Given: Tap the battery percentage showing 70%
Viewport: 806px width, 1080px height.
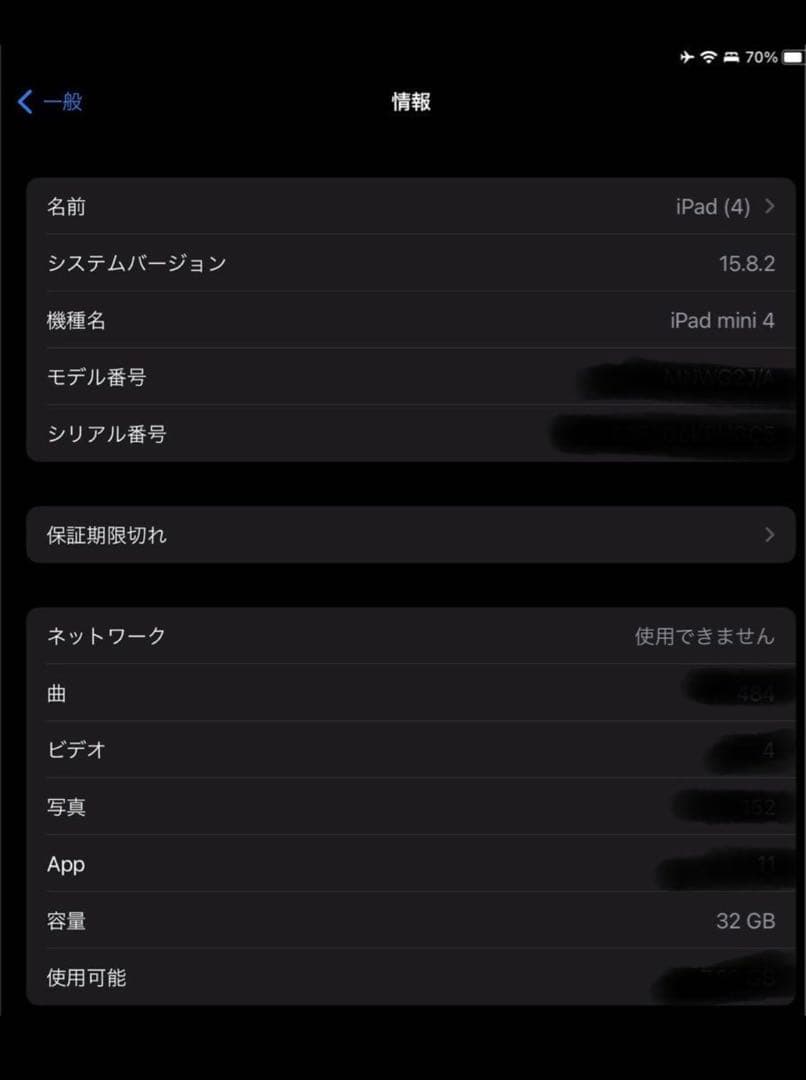Looking at the screenshot, I should [x=763, y=57].
